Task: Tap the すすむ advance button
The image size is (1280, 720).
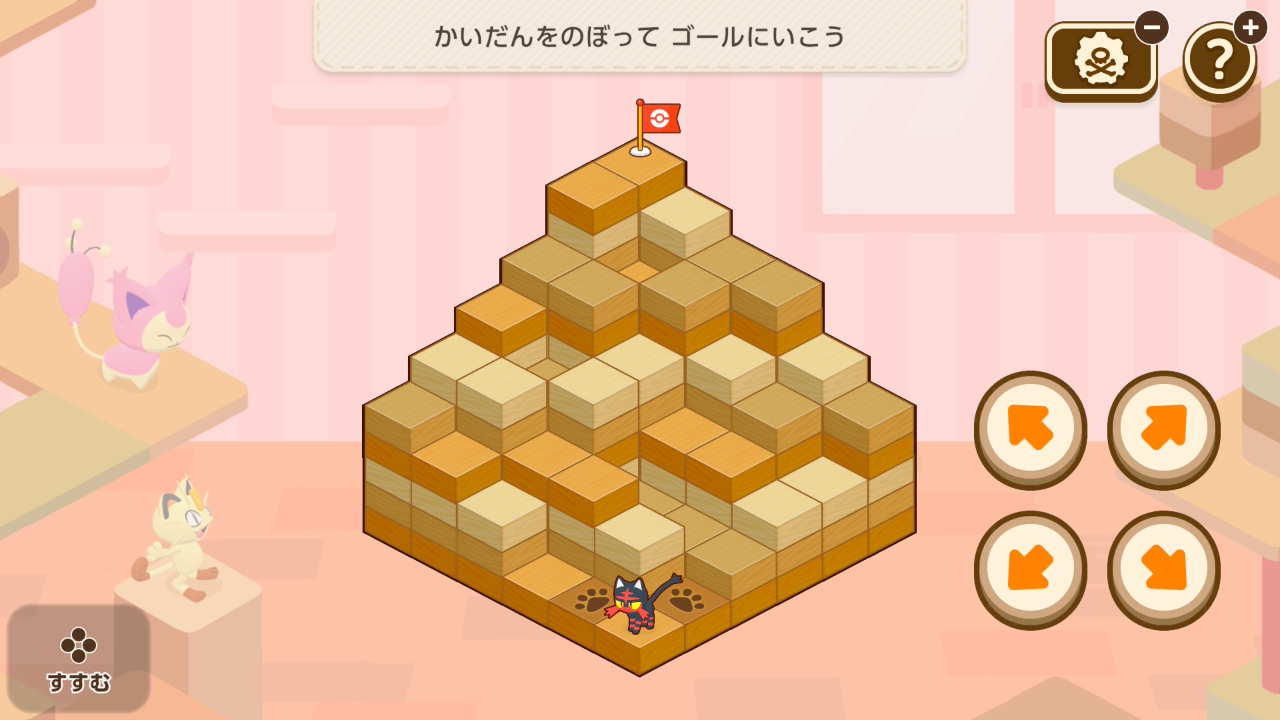Action: click(x=79, y=659)
